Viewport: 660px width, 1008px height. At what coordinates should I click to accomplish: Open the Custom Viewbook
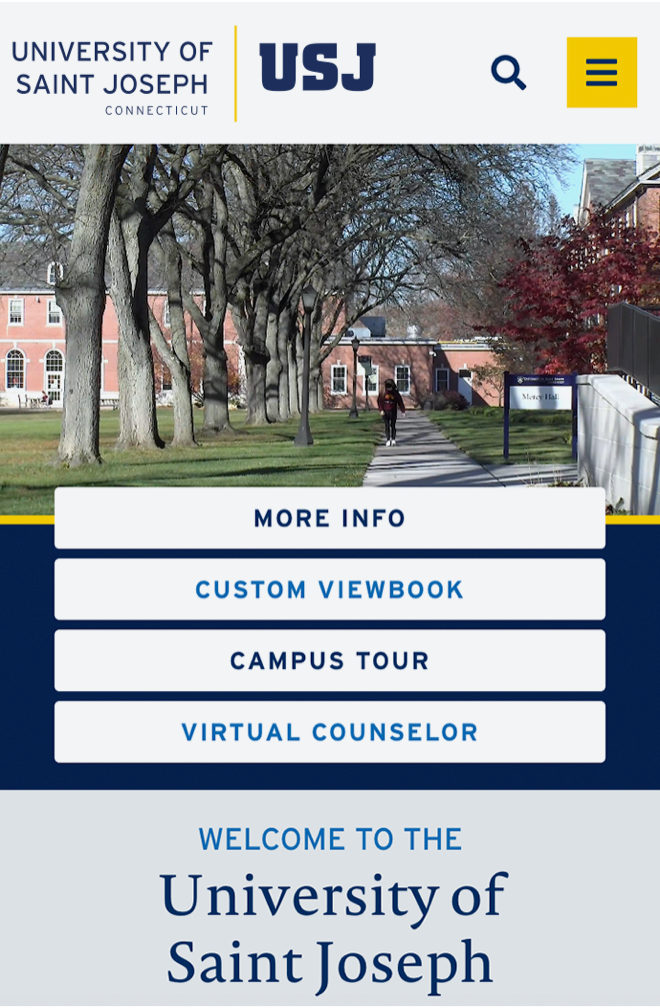tap(329, 589)
